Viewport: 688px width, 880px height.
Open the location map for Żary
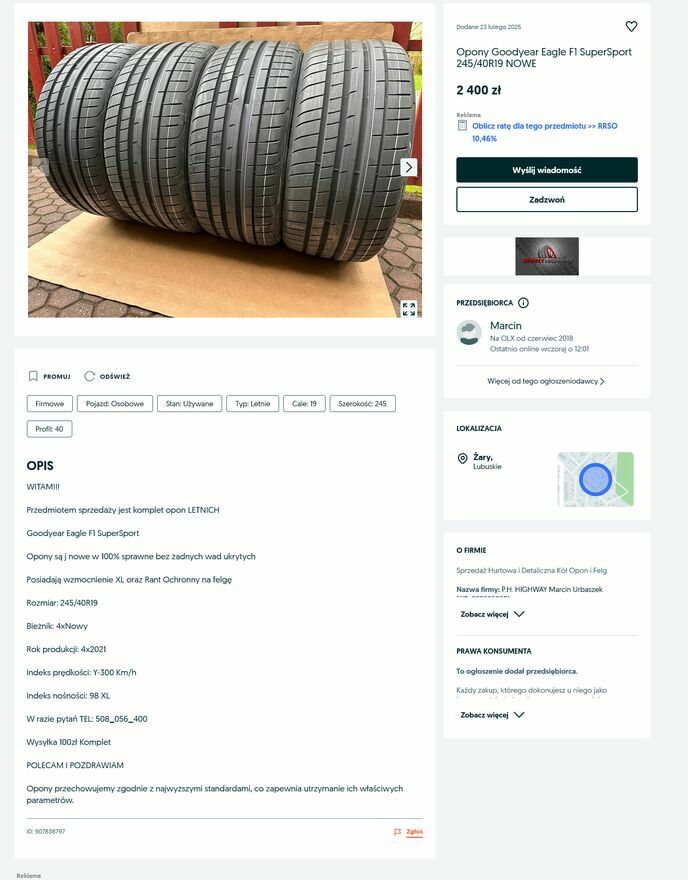click(595, 479)
